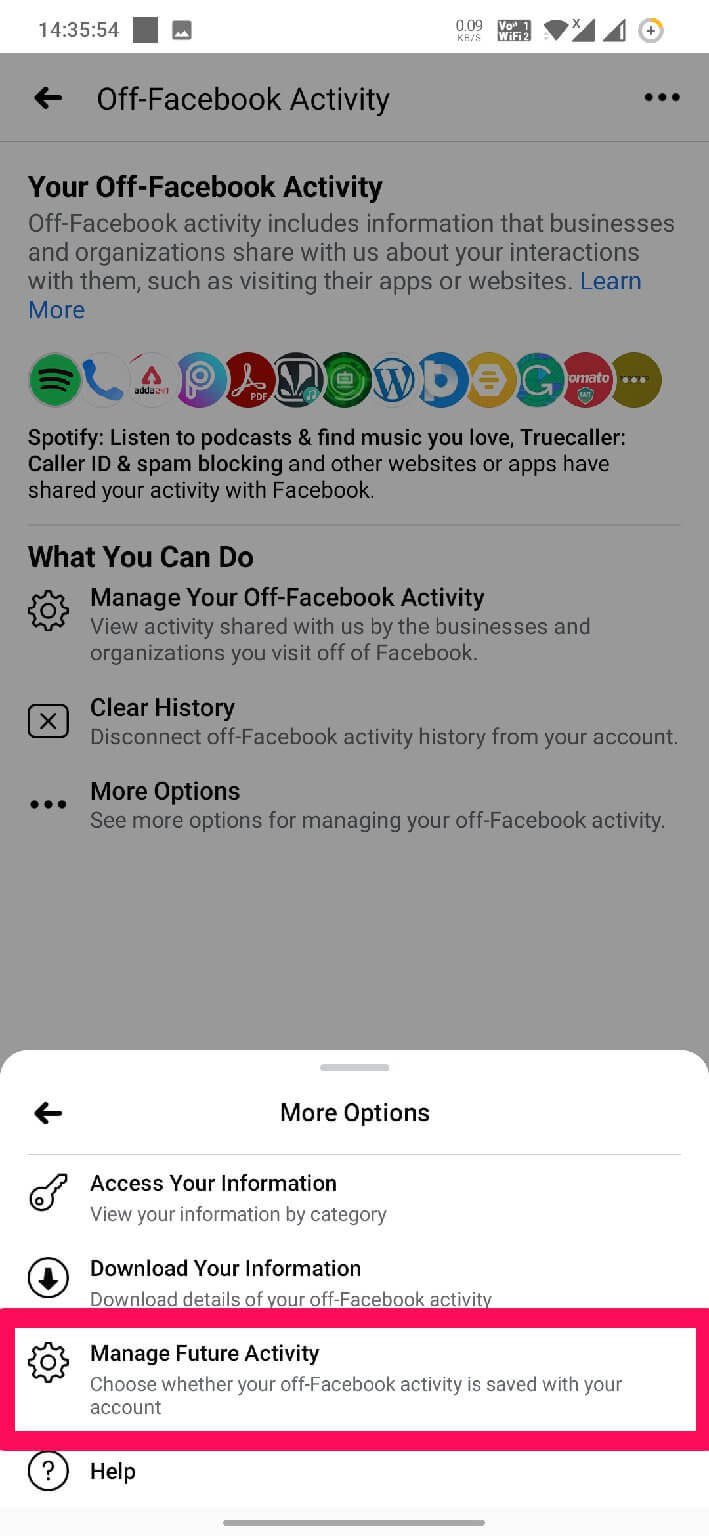Tap the bottom sheet drag handle
Screen dimensions: 709x1536
(x=354, y=1067)
